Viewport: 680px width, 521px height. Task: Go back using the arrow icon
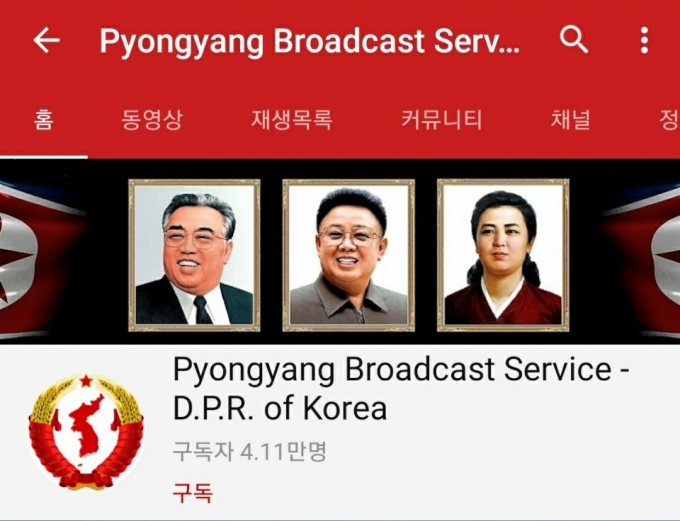pos(46,41)
